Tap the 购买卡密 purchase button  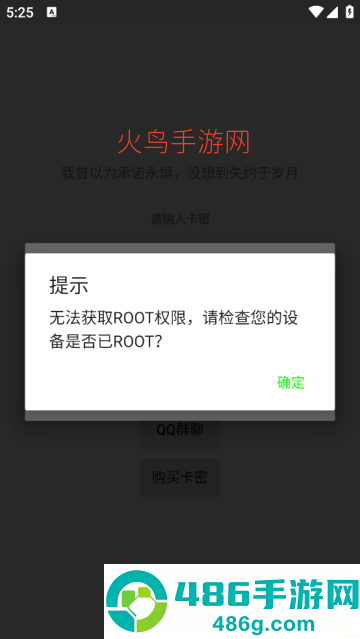(x=180, y=477)
